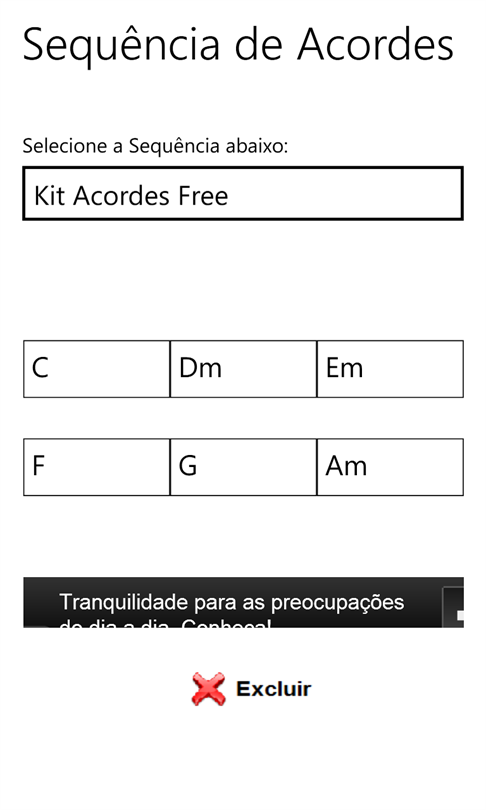
Task: Open the Kit Acordes Free sequence picker
Action: [x=243, y=194]
